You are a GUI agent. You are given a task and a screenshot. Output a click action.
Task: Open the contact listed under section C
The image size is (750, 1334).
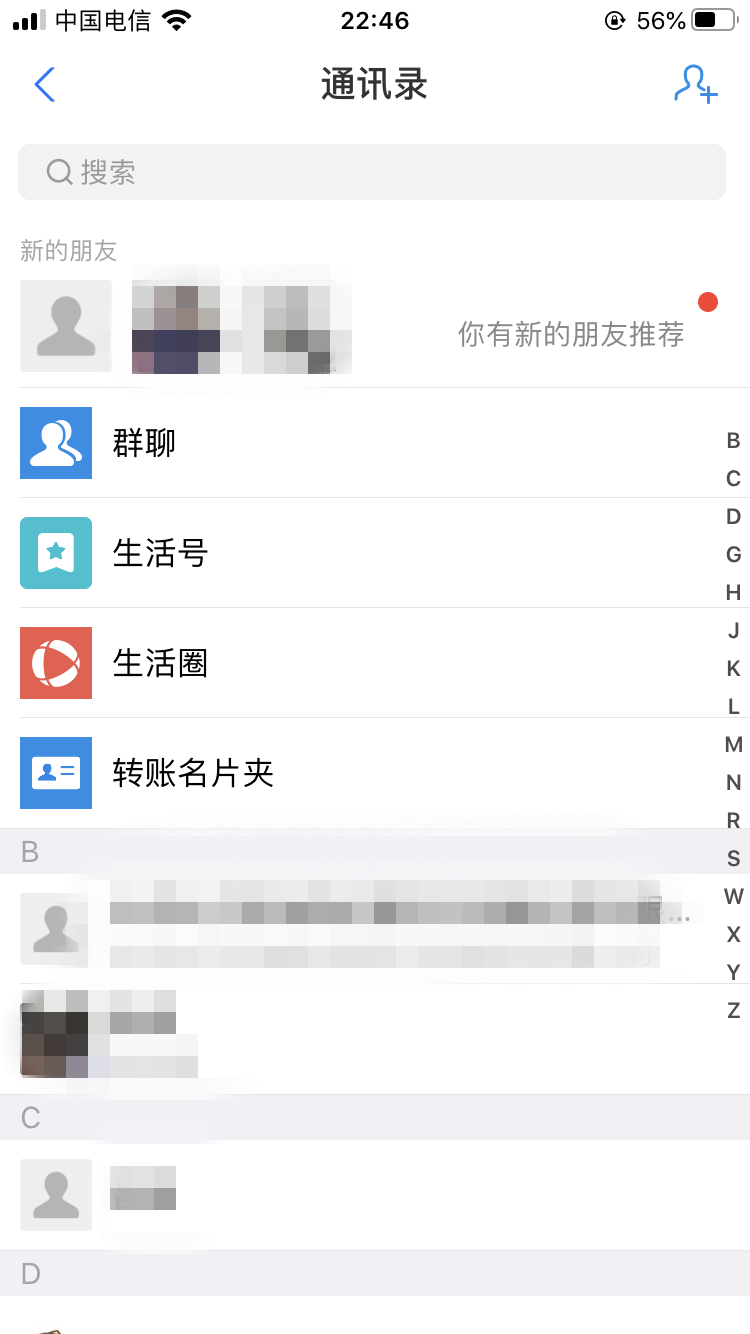[375, 1195]
